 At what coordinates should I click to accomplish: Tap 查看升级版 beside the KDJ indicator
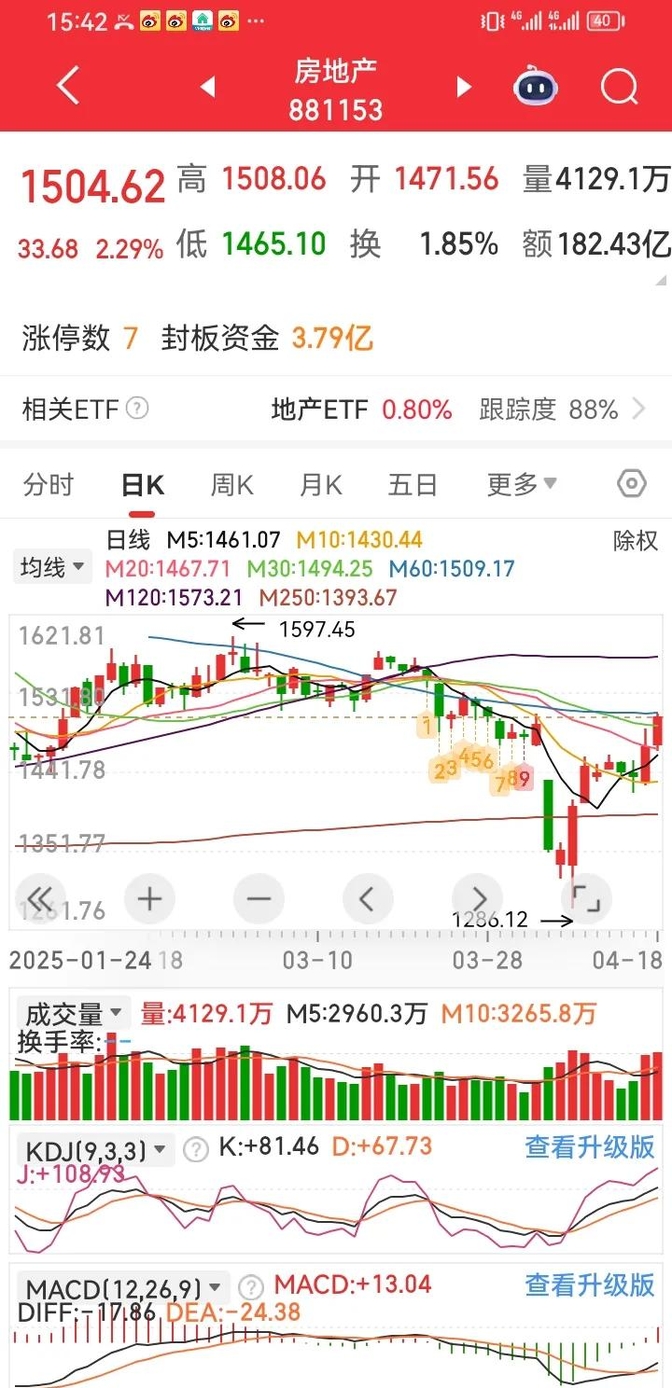[590, 1146]
